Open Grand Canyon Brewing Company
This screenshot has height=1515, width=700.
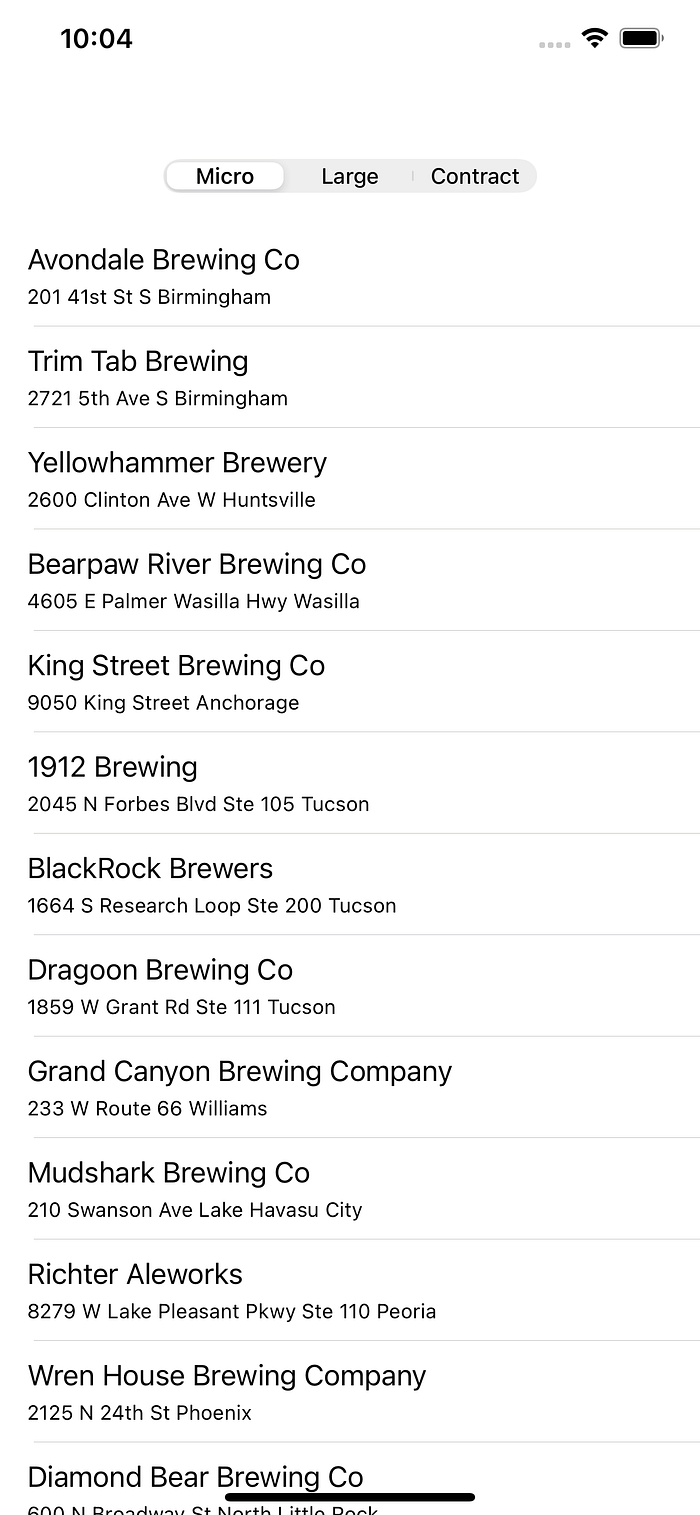coord(350,1088)
